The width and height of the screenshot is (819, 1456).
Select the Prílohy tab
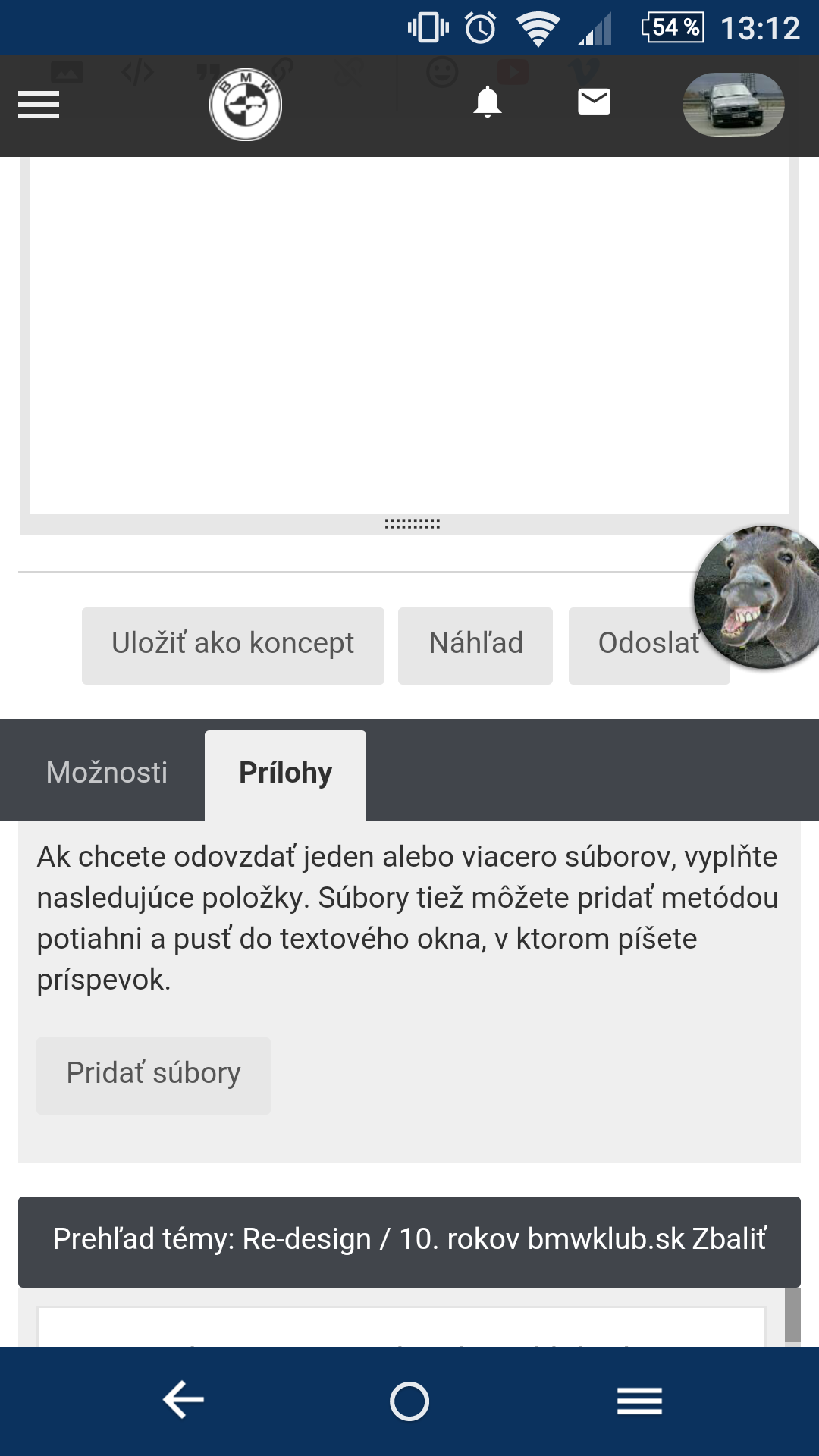click(285, 775)
